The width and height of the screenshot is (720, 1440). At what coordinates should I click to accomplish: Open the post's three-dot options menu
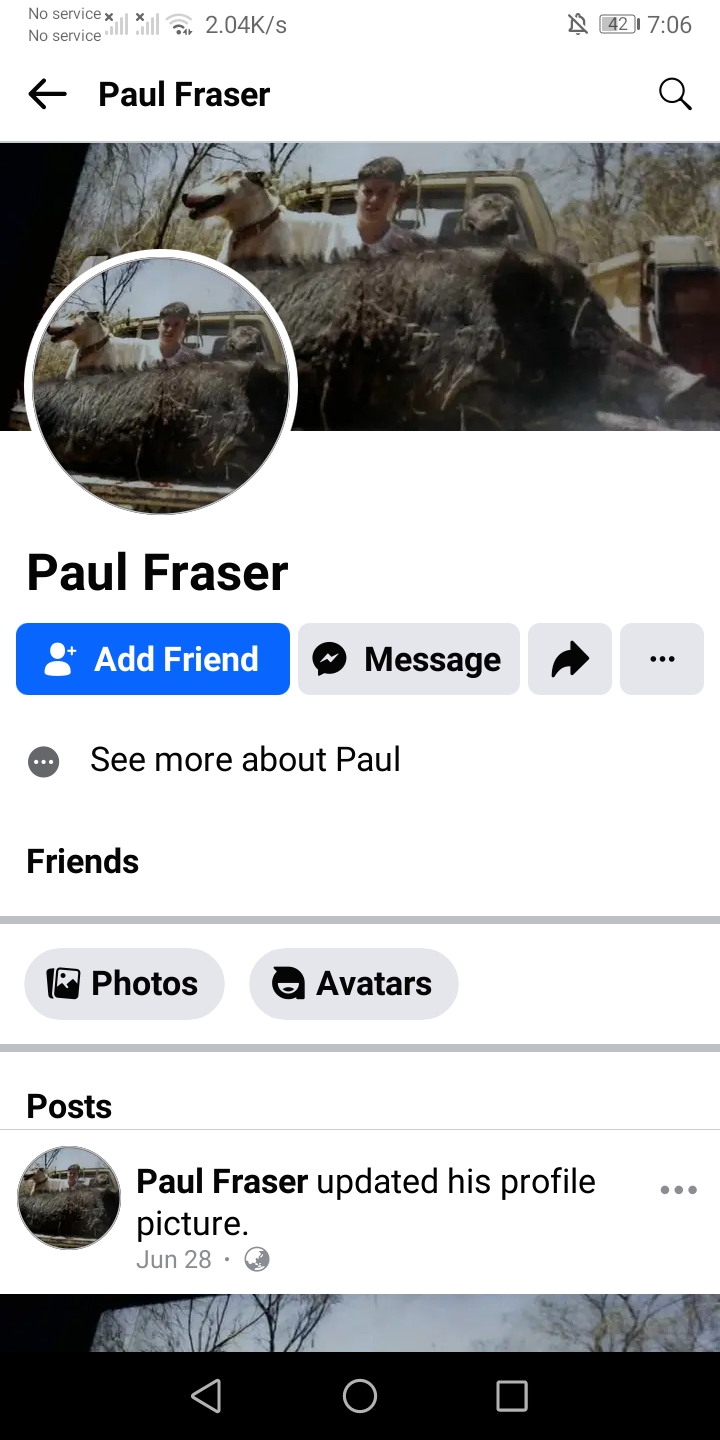click(x=678, y=1190)
